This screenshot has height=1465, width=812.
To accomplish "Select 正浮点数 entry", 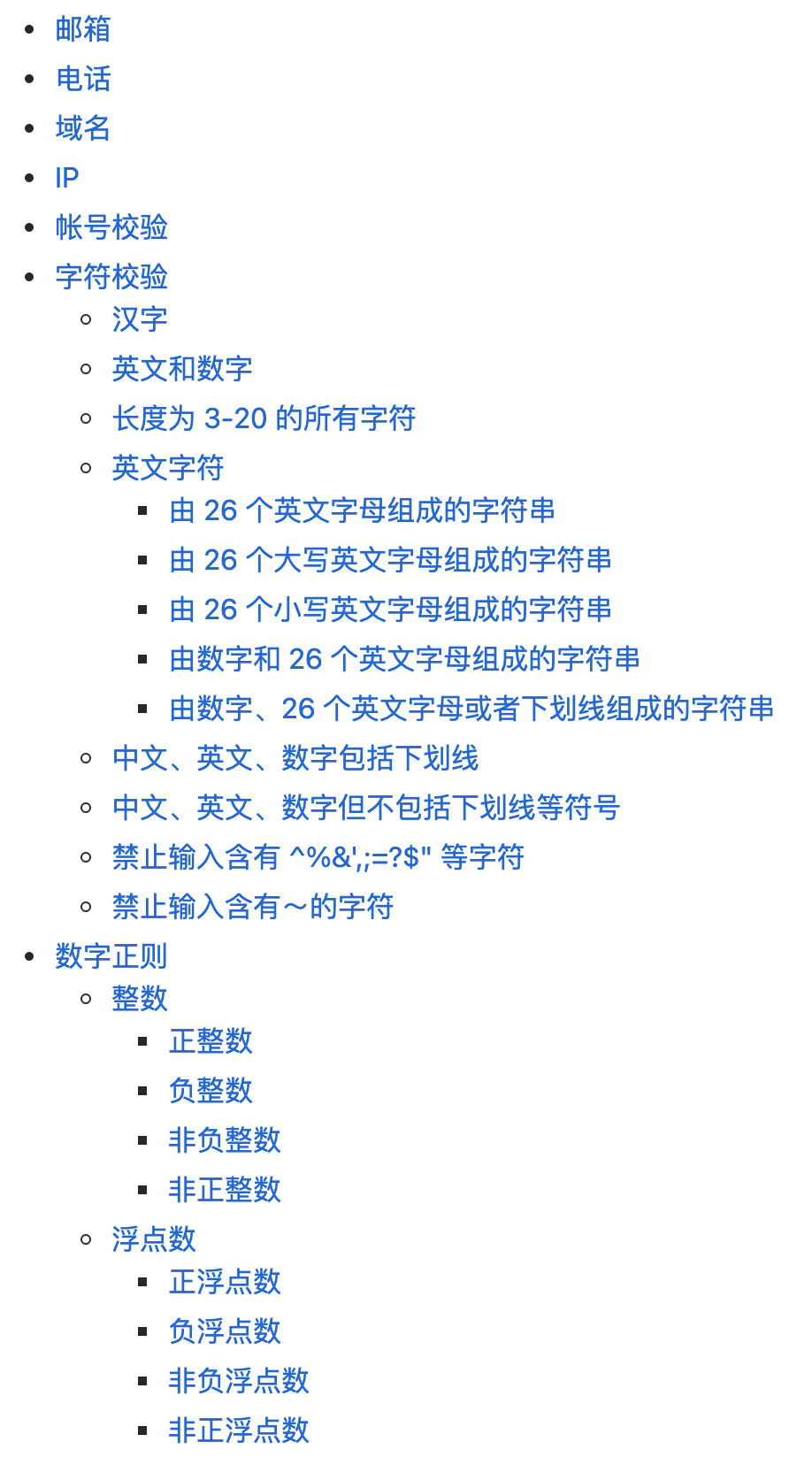I will 225,1282.
